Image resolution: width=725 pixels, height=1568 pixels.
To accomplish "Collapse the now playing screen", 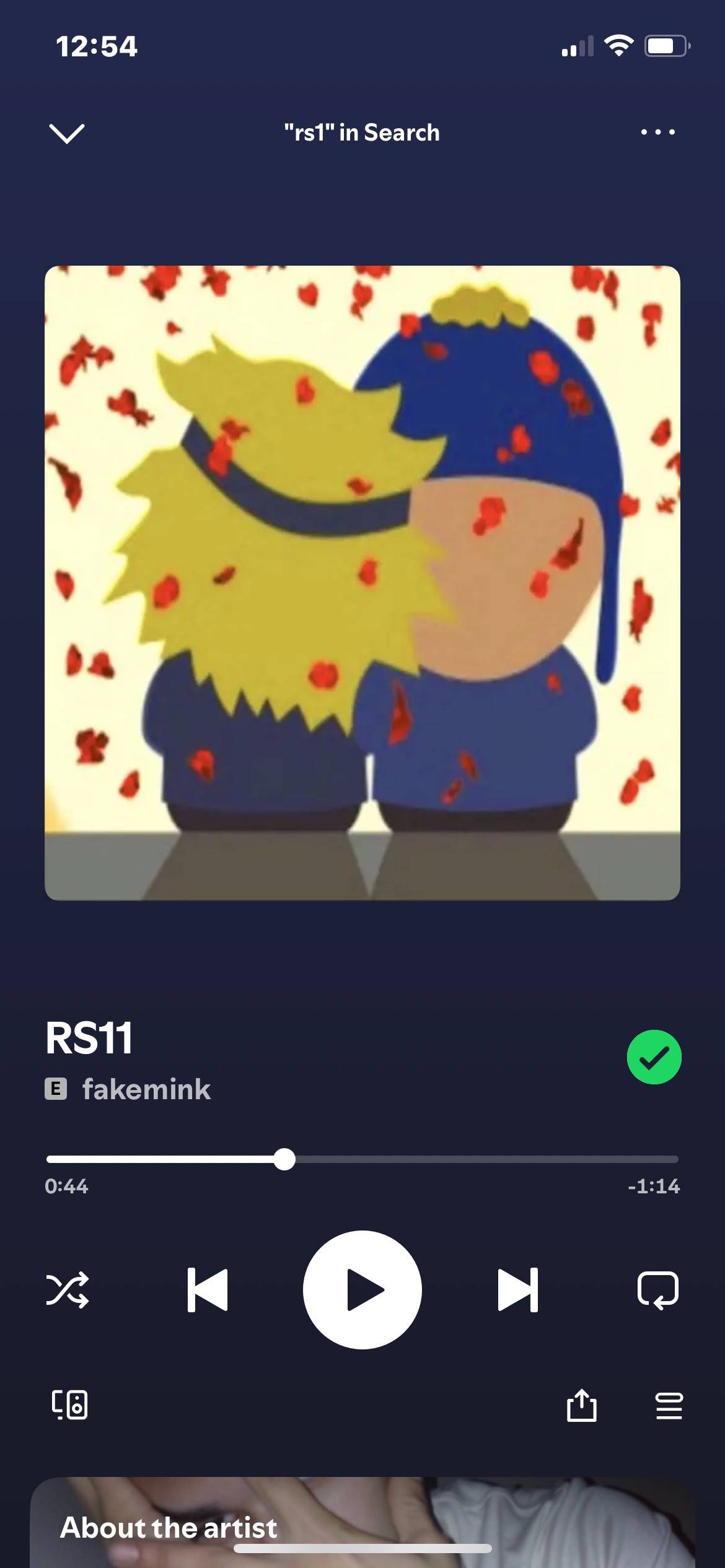I will coord(66,133).
